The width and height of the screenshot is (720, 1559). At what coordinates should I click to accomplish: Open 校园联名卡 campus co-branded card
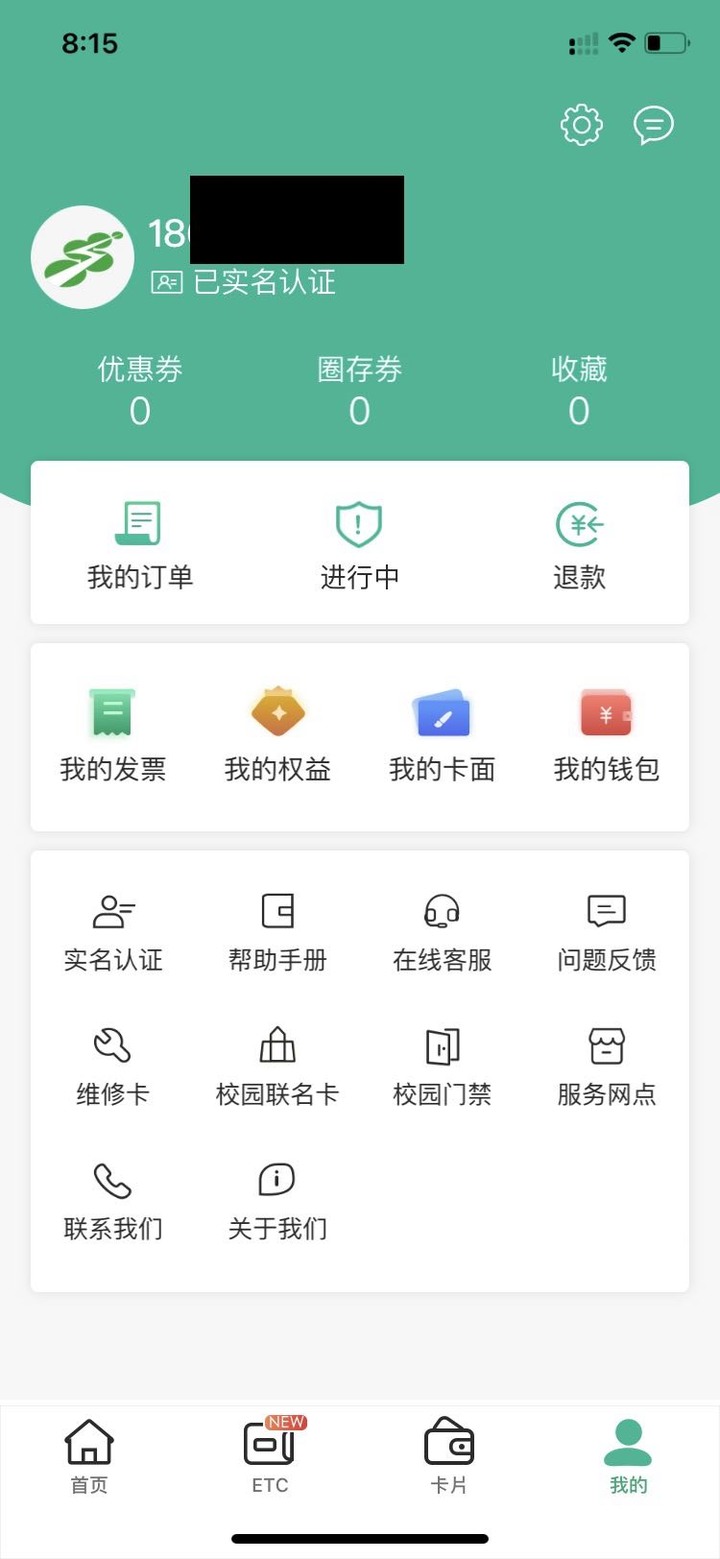tap(278, 1067)
